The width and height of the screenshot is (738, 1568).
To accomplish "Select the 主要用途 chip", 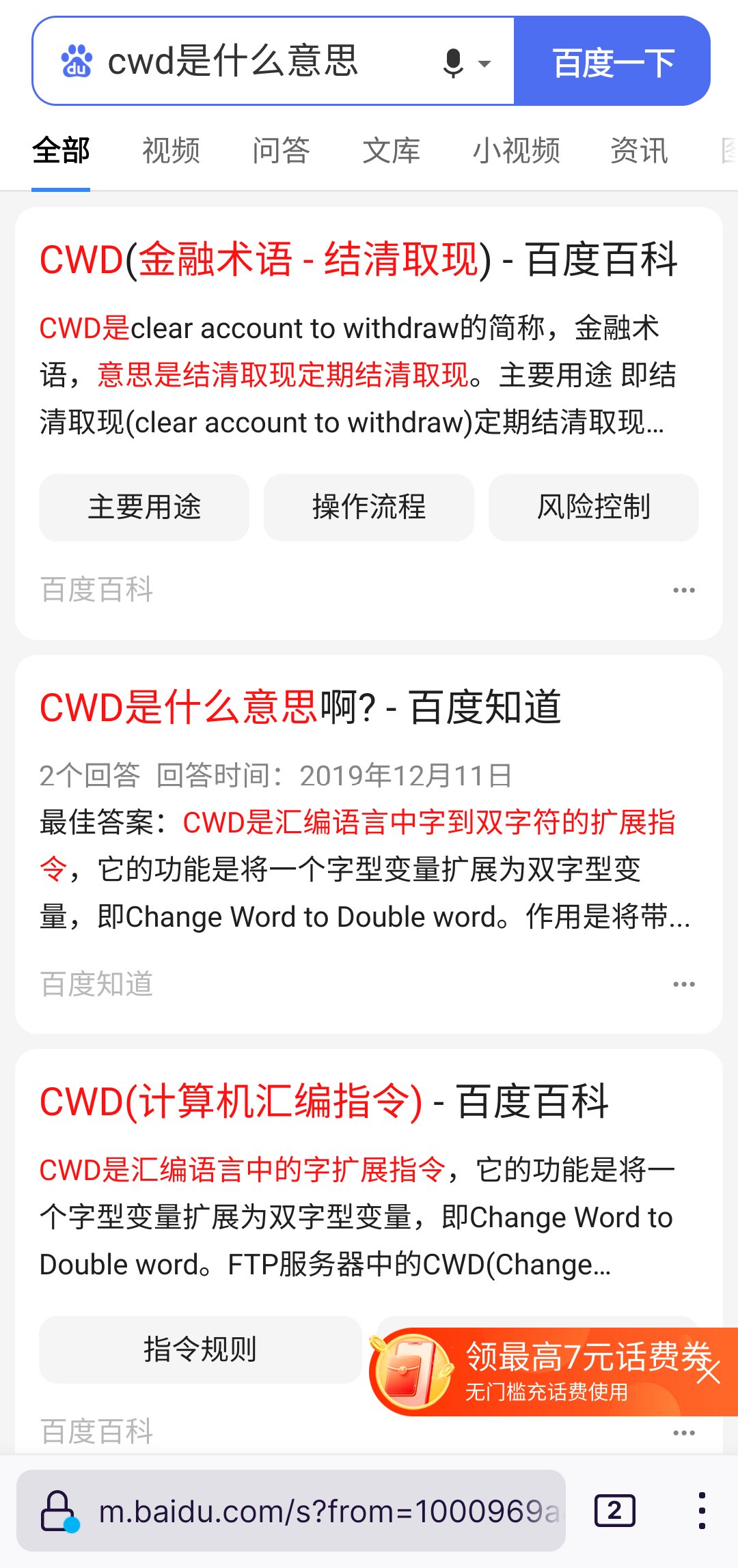I will pos(144,507).
